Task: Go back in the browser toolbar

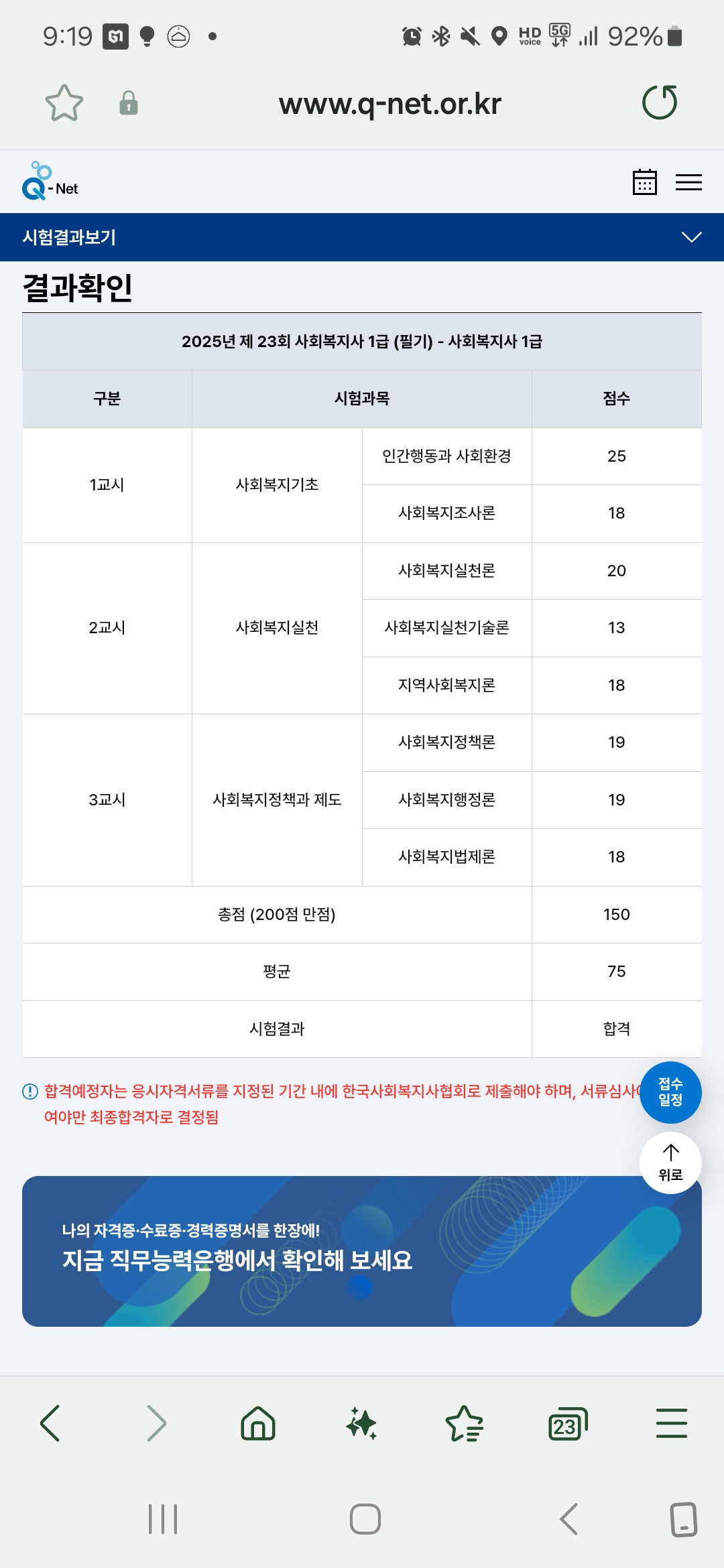Action: (50, 1423)
